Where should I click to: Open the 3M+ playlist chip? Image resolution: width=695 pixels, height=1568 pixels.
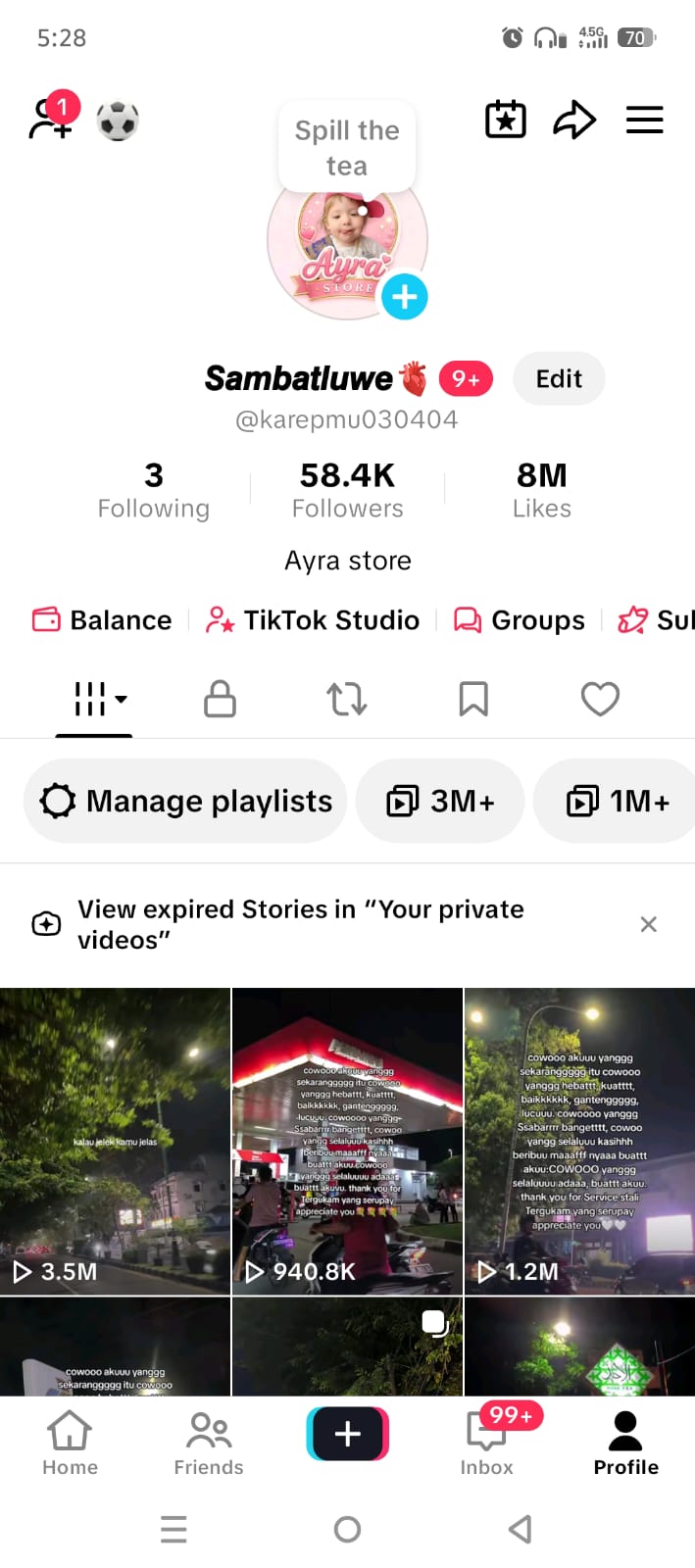440,801
